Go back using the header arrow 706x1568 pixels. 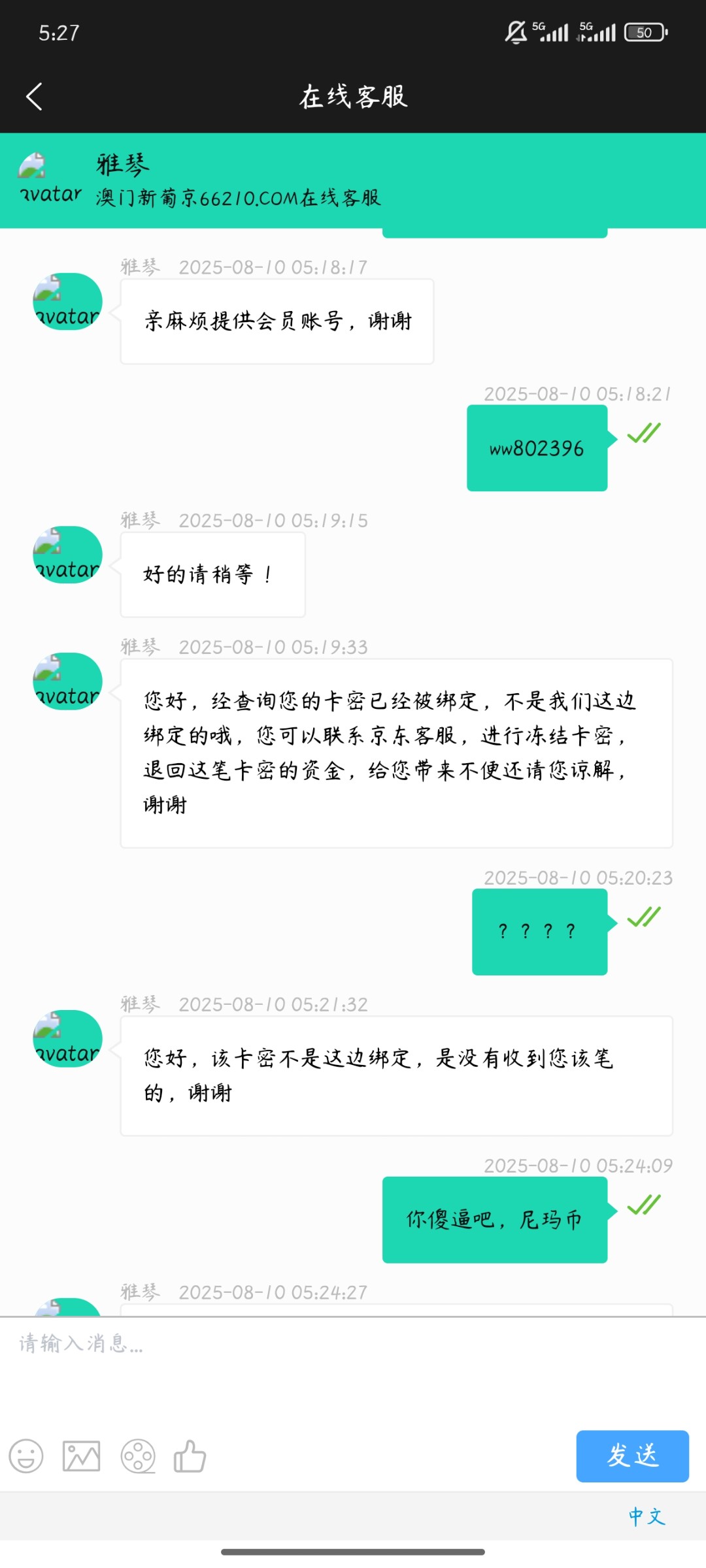pos(34,97)
